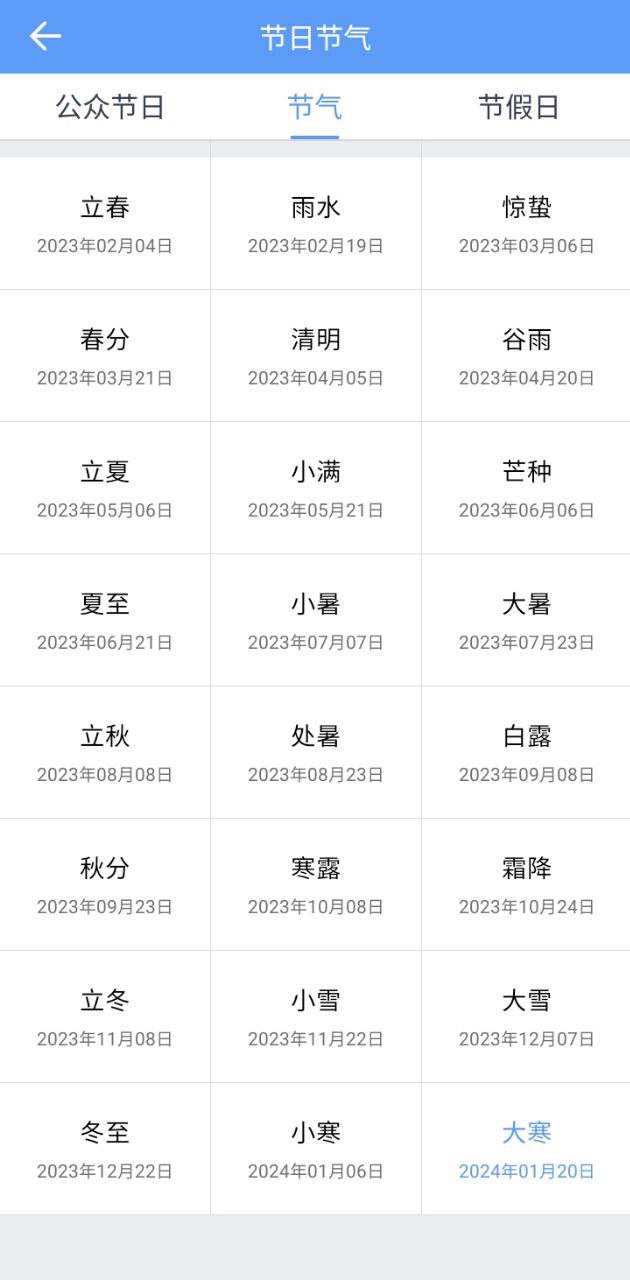Open the 立春 solar term cell
The width and height of the screenshot is (630, 1280).
coord(105,224)
